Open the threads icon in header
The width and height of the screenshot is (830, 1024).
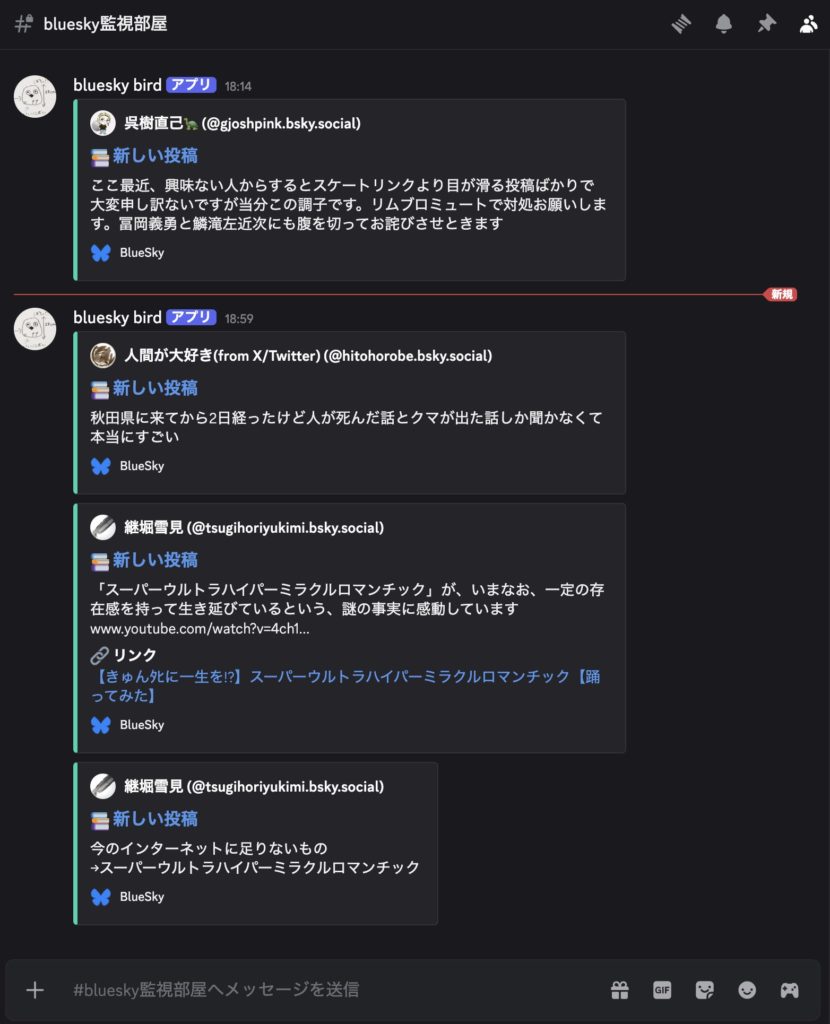681,24
